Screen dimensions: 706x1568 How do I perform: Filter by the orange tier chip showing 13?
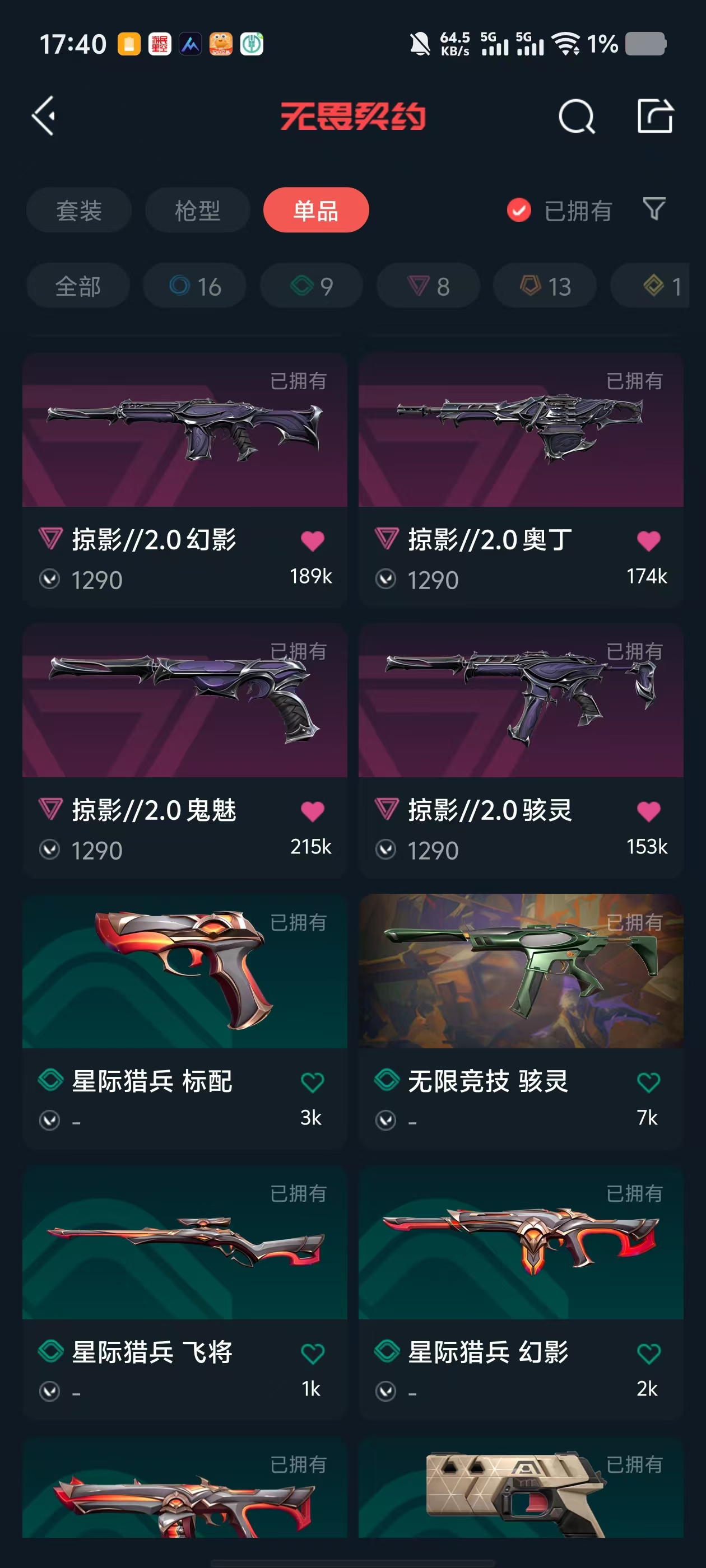tap(545, 286)
